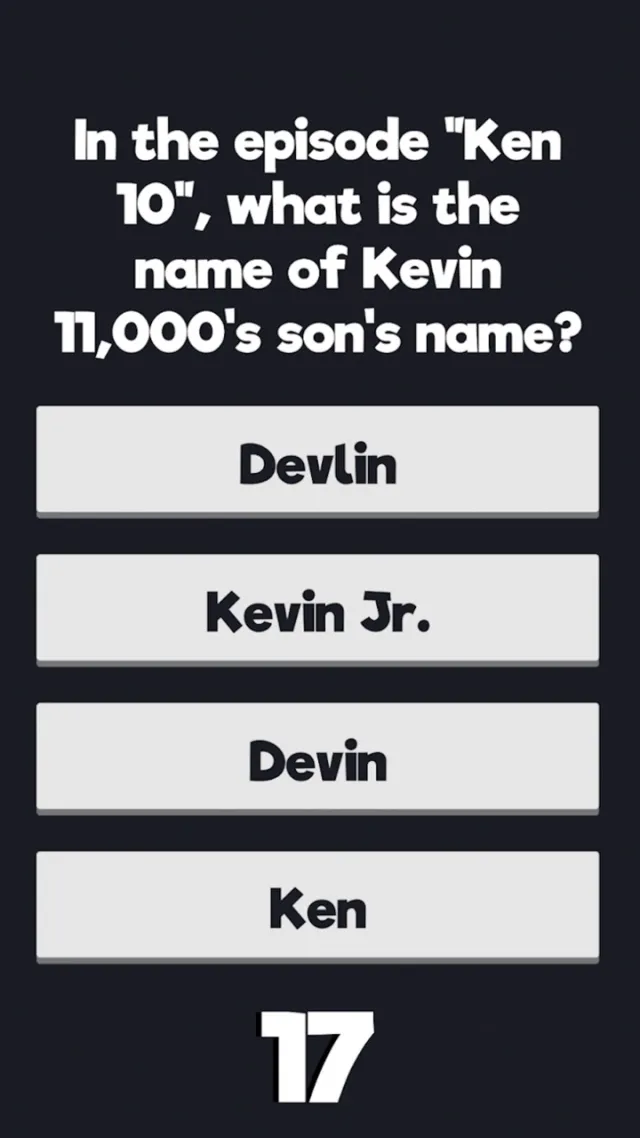Select the answer Devlin
The height and width of the screenshot is (1138, 640).
coord(318,461)
